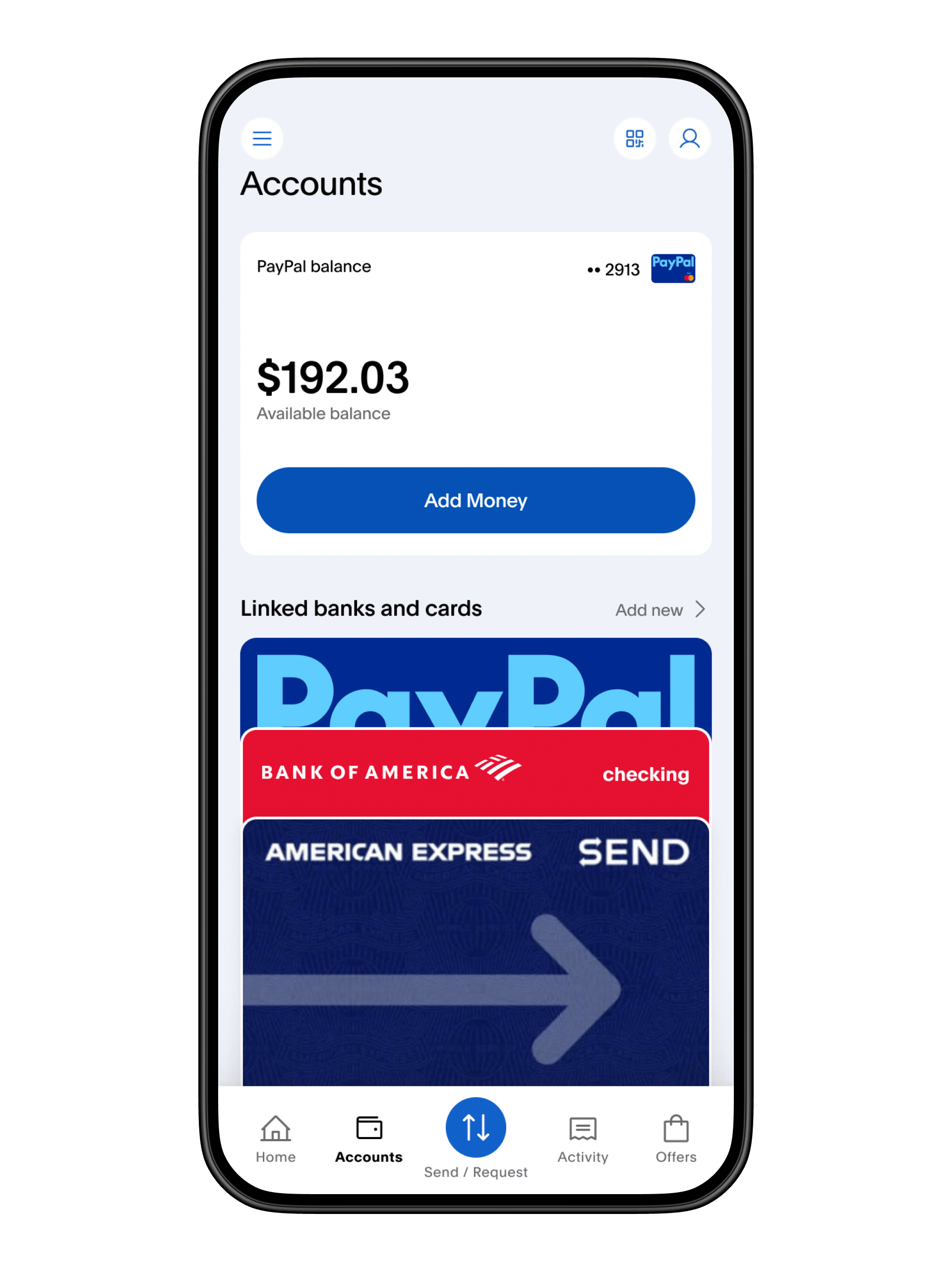Open Send / Request
This screenshot has height=1270, width=952.
pyautogui.click(x=476, y=1128)
